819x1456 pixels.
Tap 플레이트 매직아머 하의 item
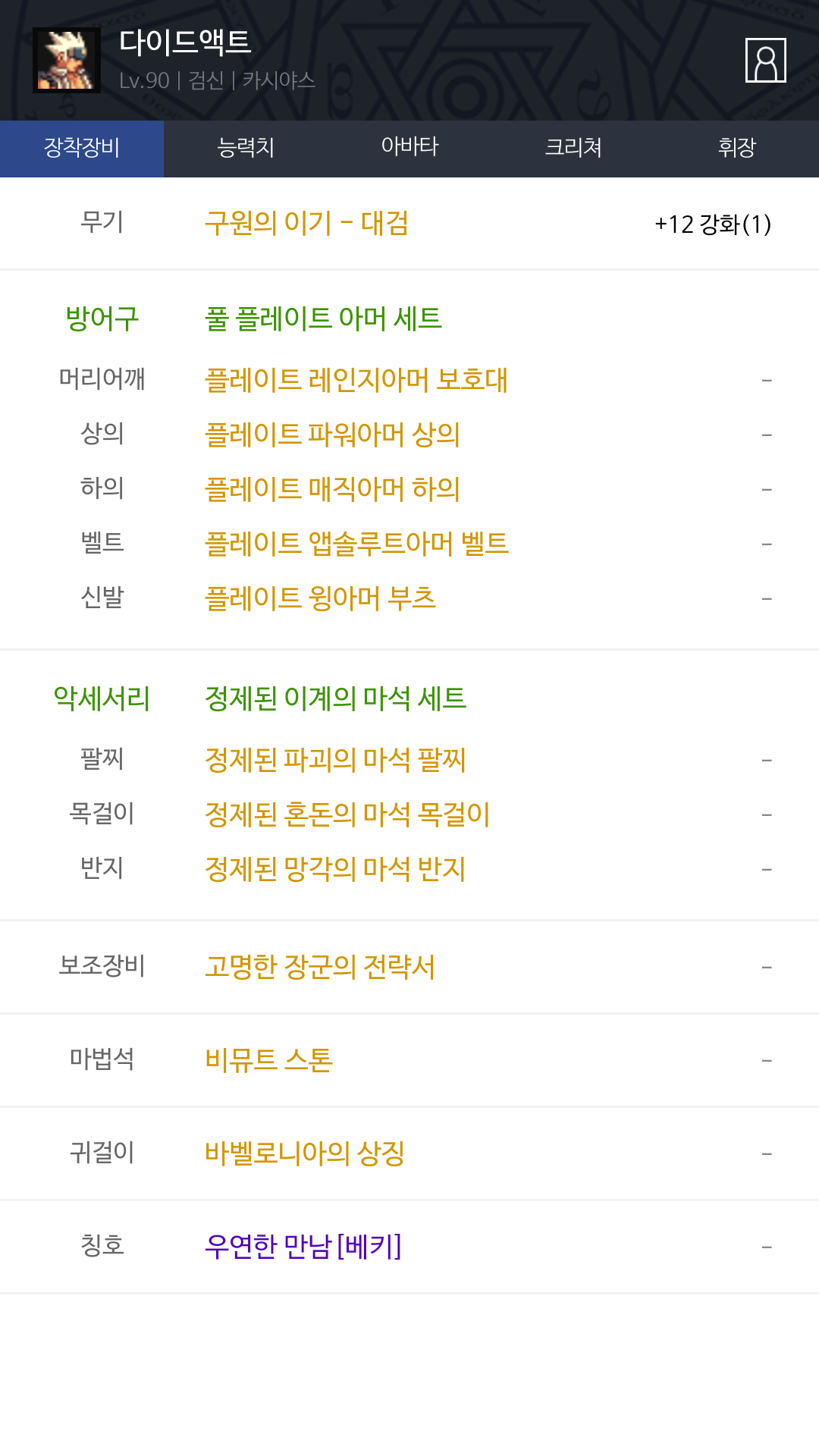(332, 489)
